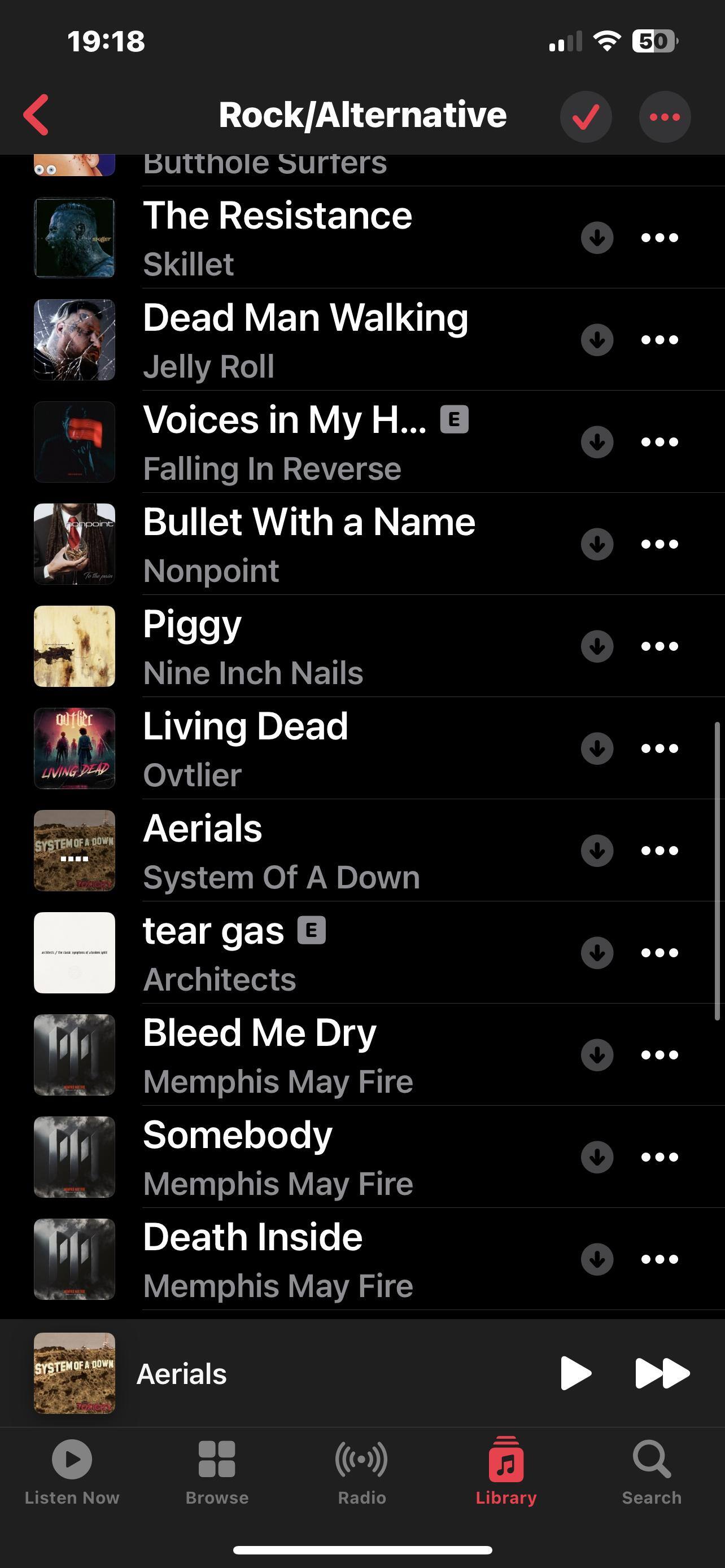Open more options for Dead Man Walking
Image resolution: width=725 pixels, height=1568 pixels.
pos(660,340)
